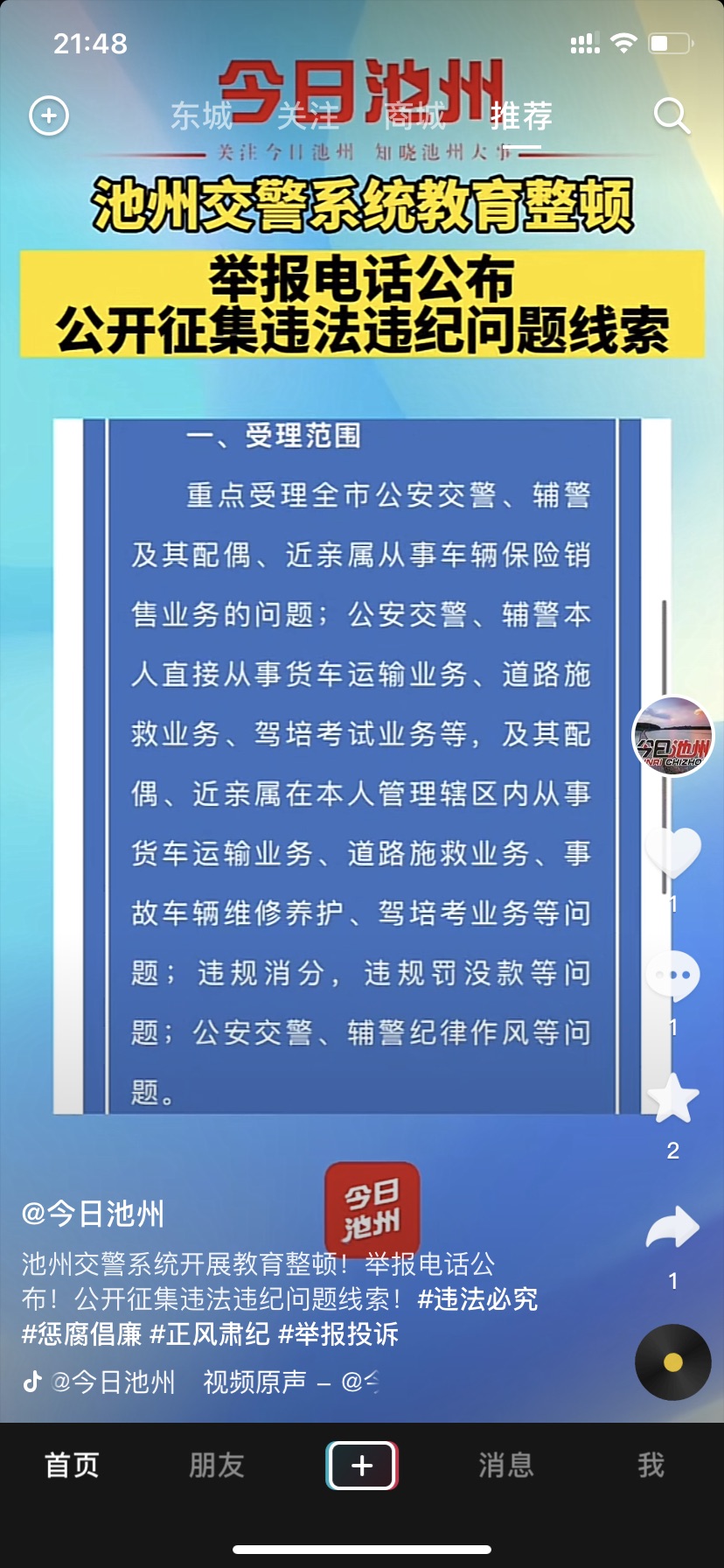724x1568 pixels.
Task: Go to the 朋友 tab
Action: pyautogui.click(x=217, y=1465)
